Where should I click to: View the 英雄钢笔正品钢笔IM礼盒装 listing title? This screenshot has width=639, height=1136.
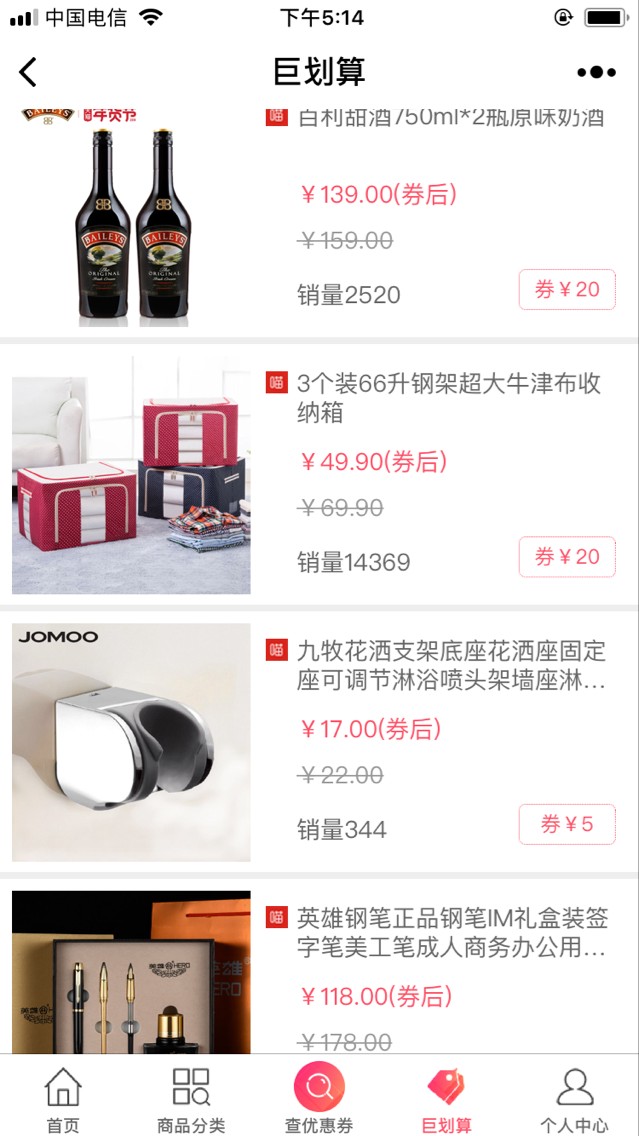[x=451, y=932]
